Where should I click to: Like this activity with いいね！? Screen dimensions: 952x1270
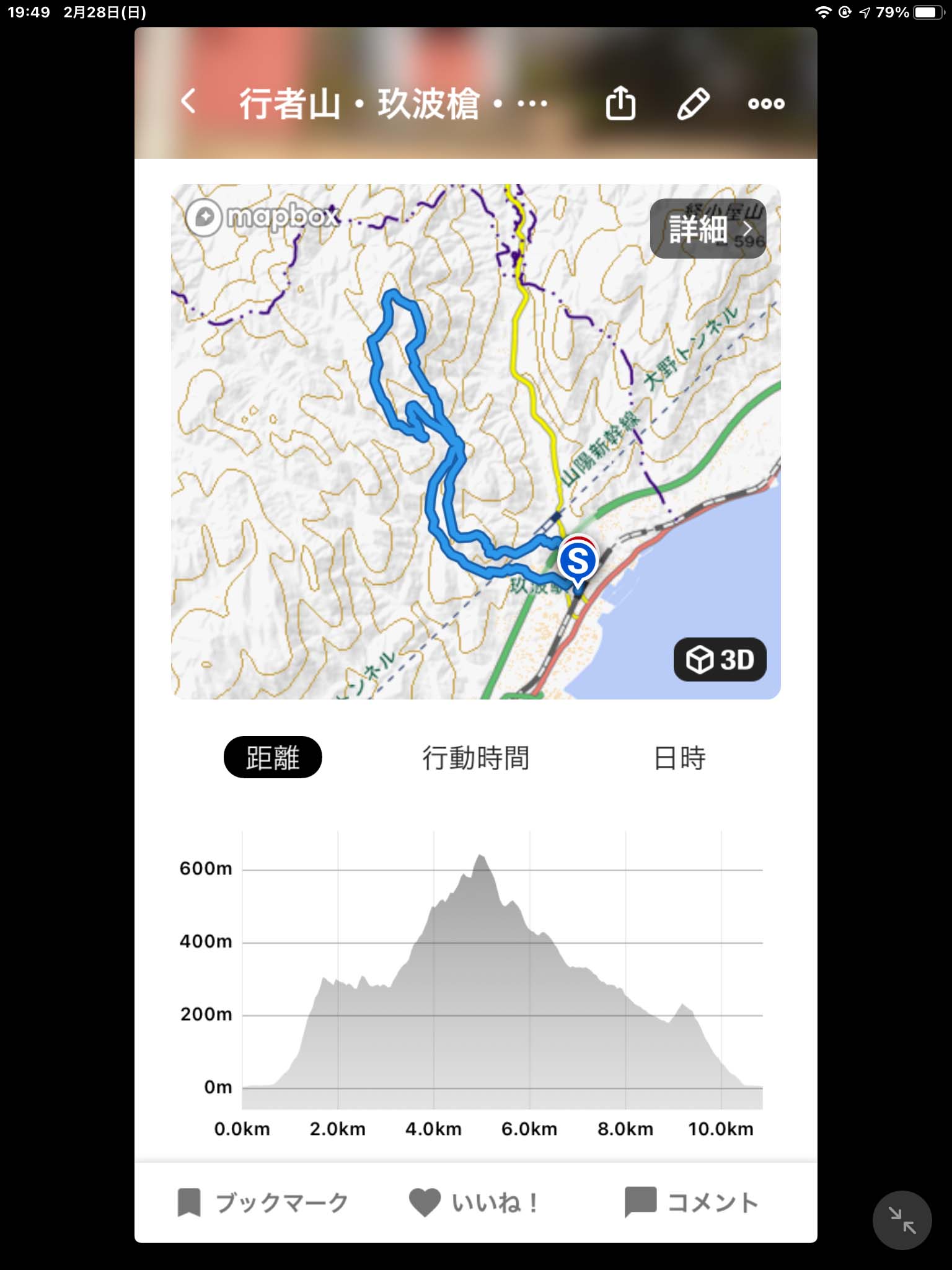pos(474,1202)
